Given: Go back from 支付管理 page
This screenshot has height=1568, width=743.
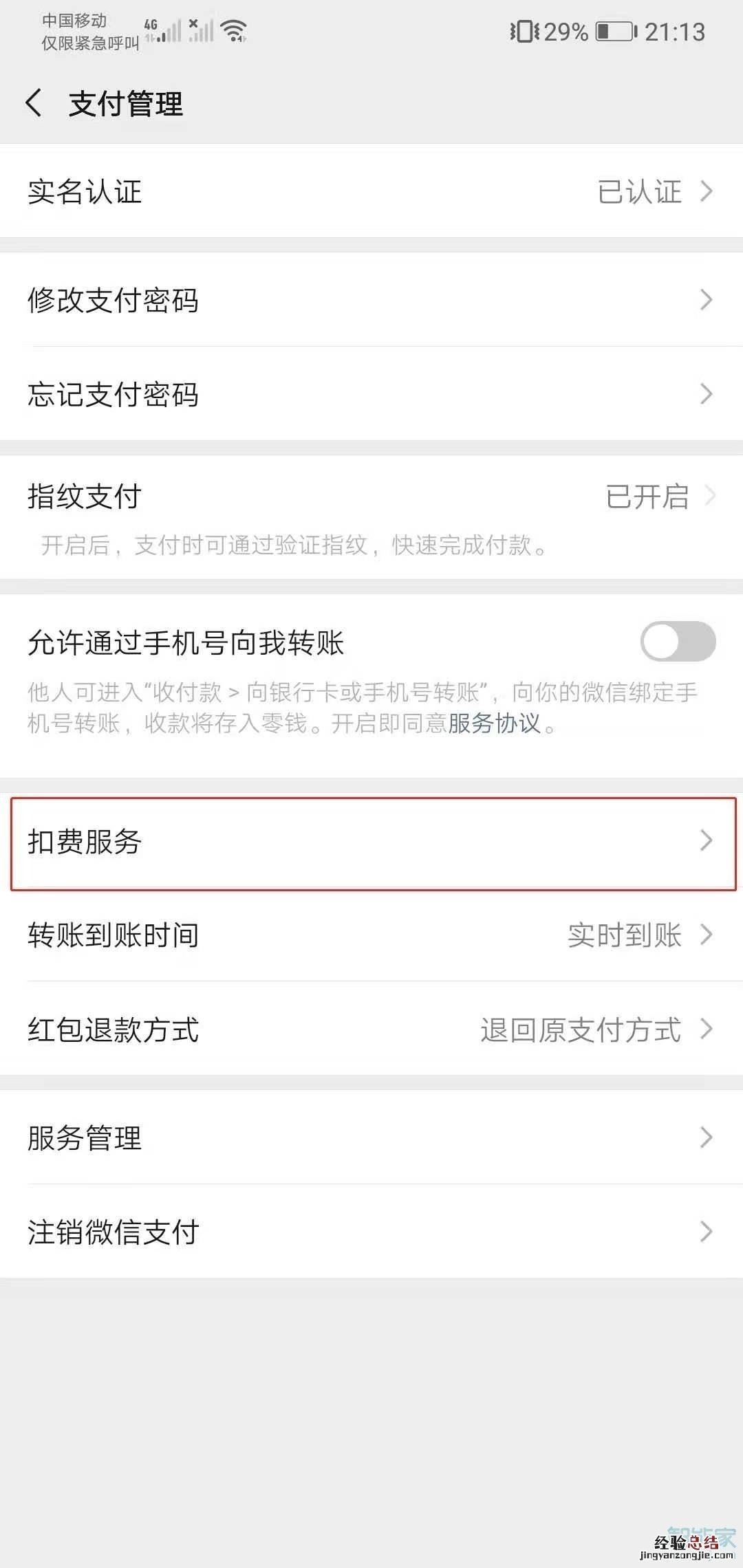Looking at the screenshot, I should tap(33, 104).
